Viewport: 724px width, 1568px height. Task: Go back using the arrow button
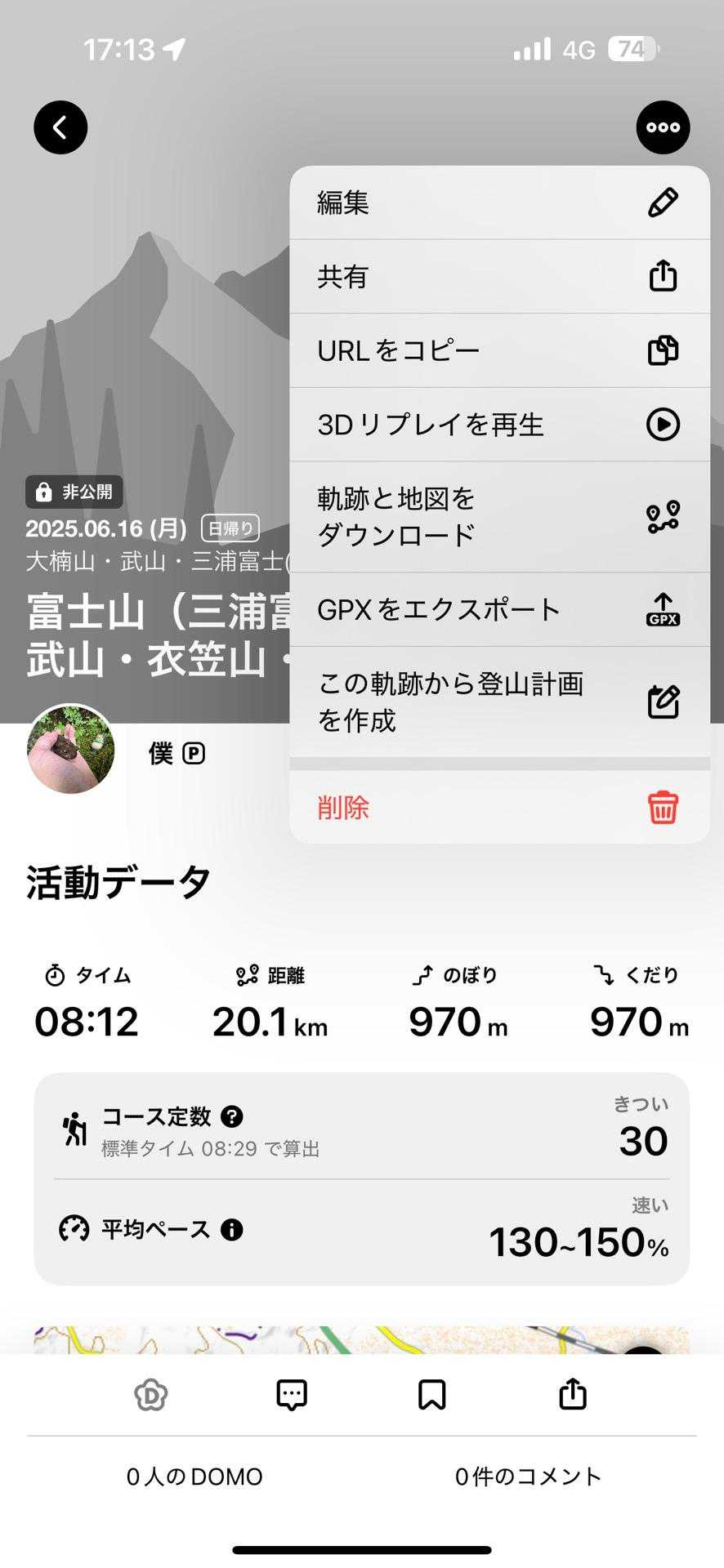60,127
